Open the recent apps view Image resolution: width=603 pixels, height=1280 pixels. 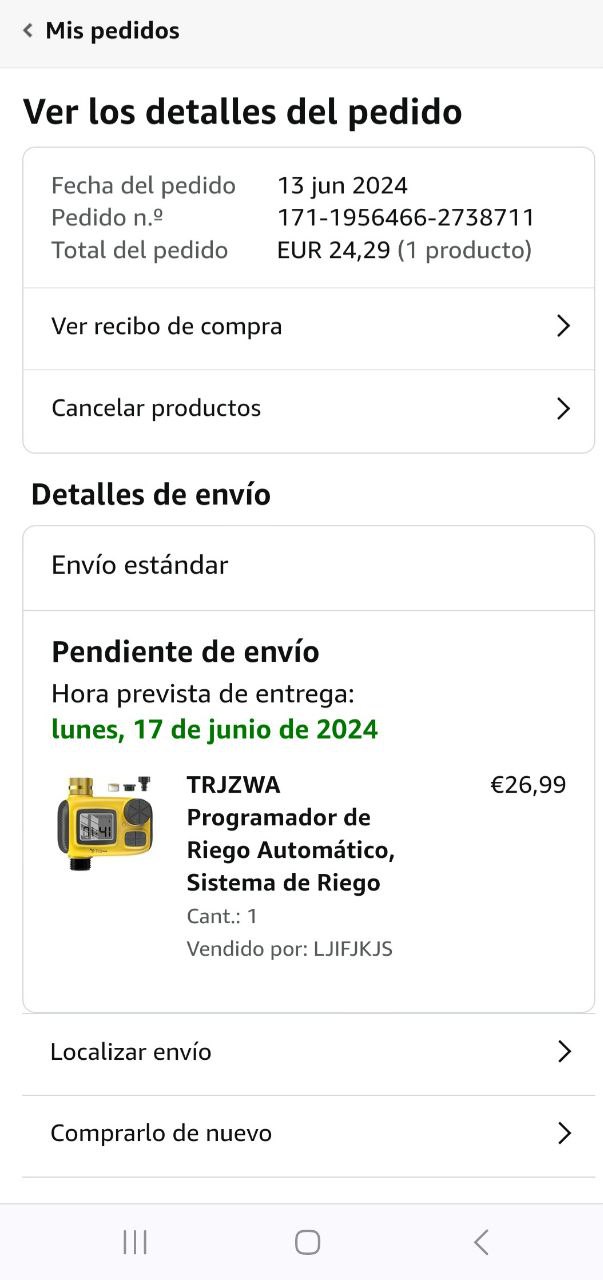pos(134,1242)
